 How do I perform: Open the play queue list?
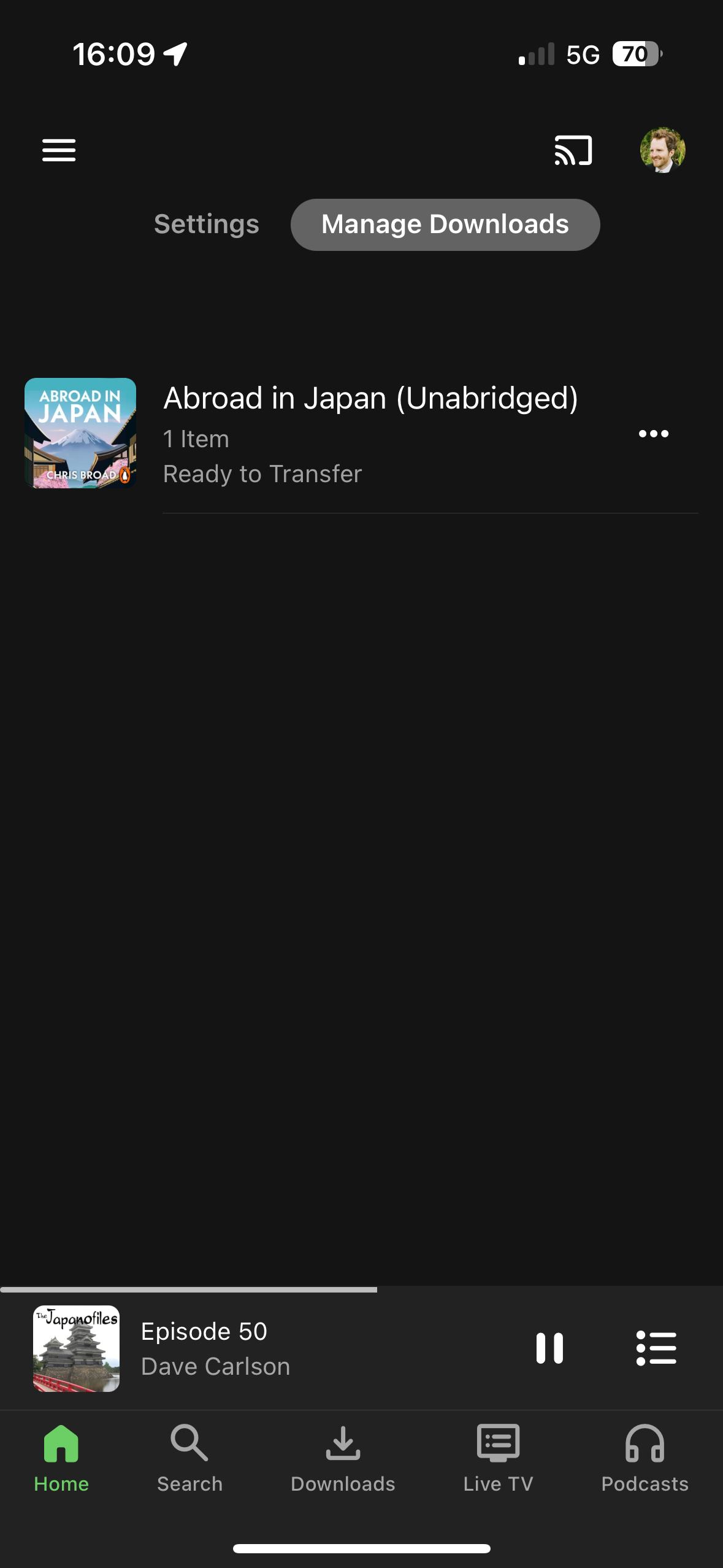click(656, 1348)
